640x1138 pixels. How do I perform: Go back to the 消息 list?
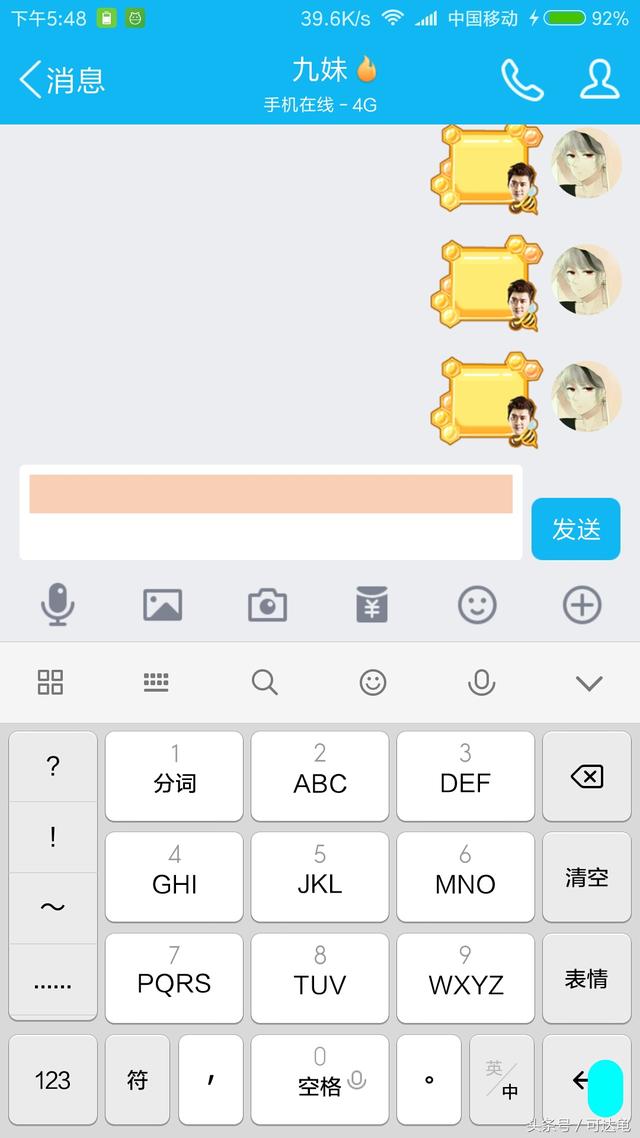click(62, 79)
